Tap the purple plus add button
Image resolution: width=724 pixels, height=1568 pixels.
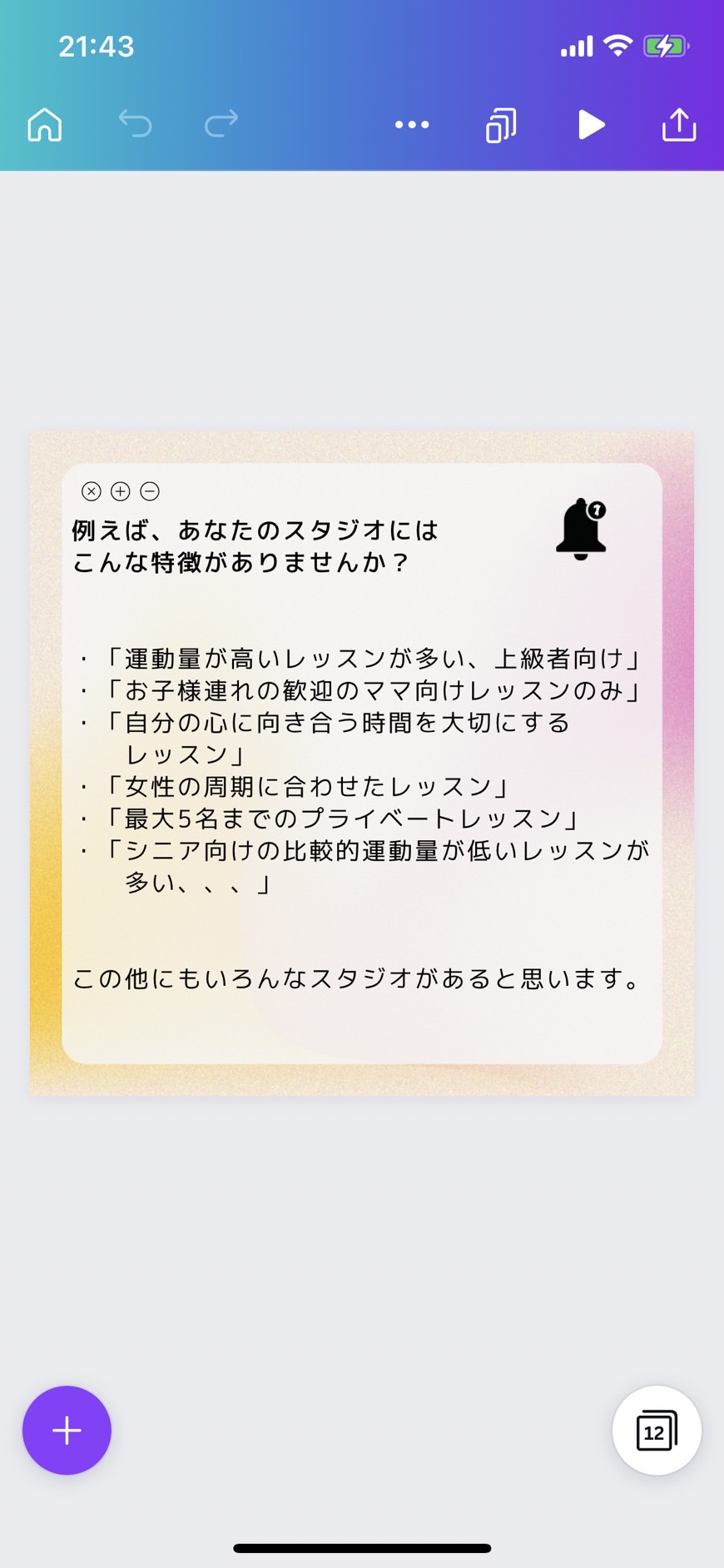point(67,1431)
